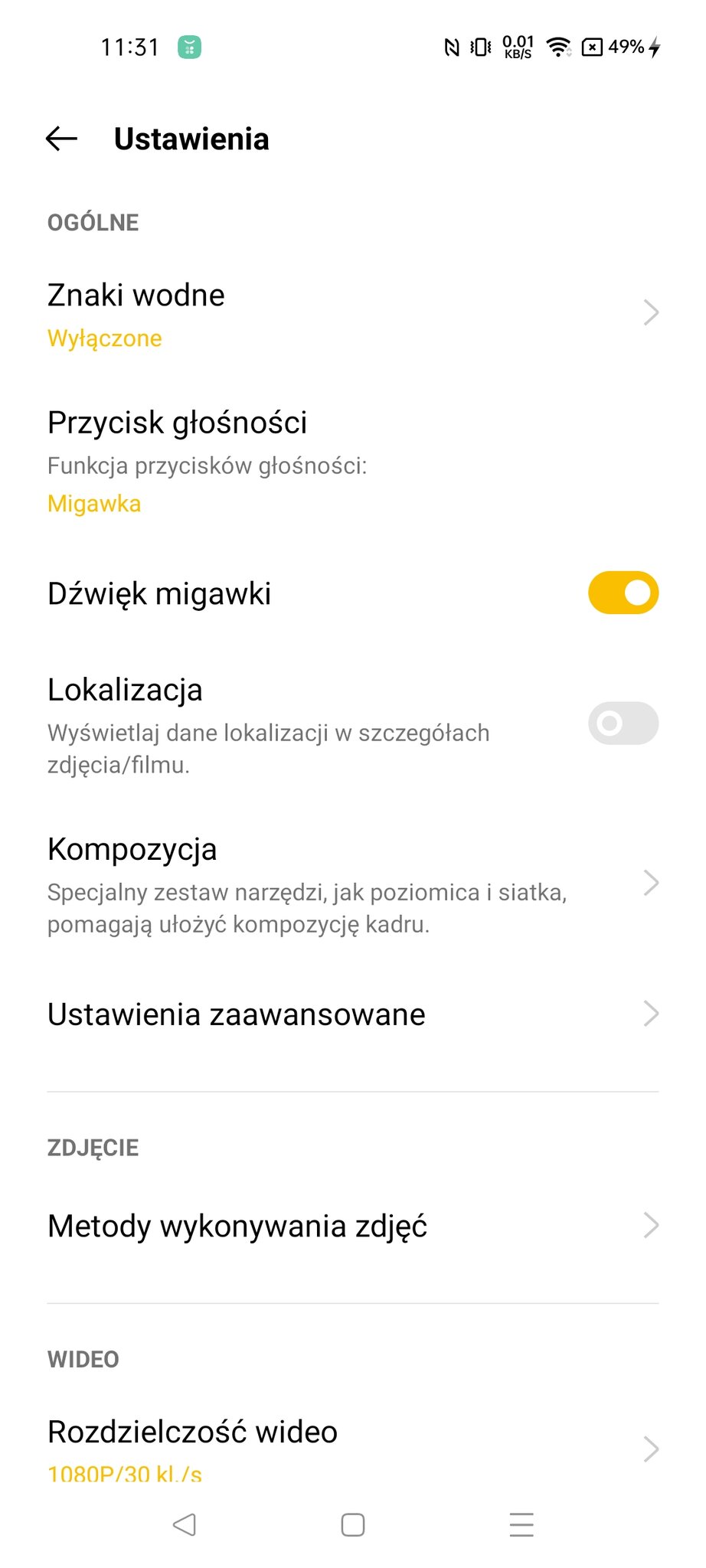Go back from the Ustawienia screen
This screenshot has height=1568, width=706.
click(x=62, y=139)
